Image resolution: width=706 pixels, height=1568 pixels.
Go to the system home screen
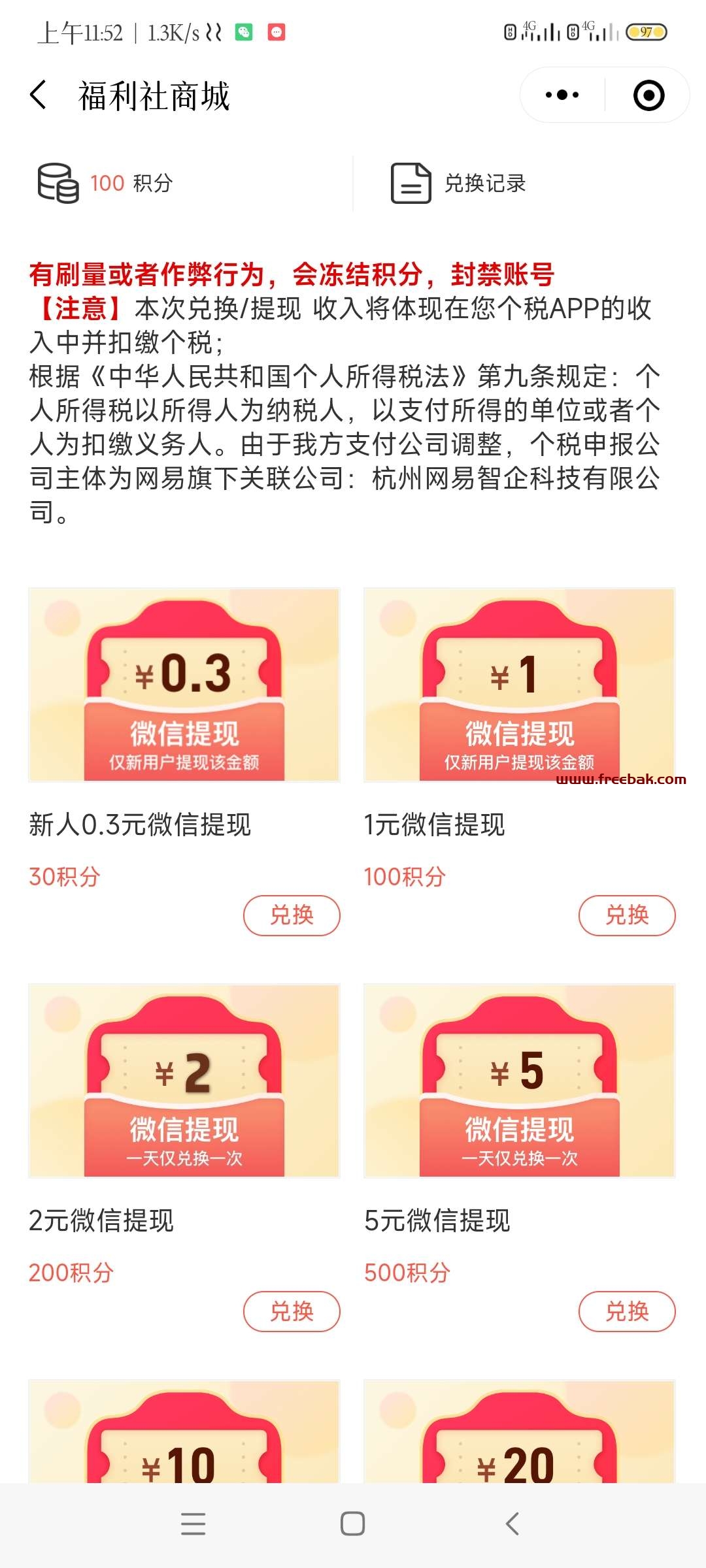[353, 1524]
